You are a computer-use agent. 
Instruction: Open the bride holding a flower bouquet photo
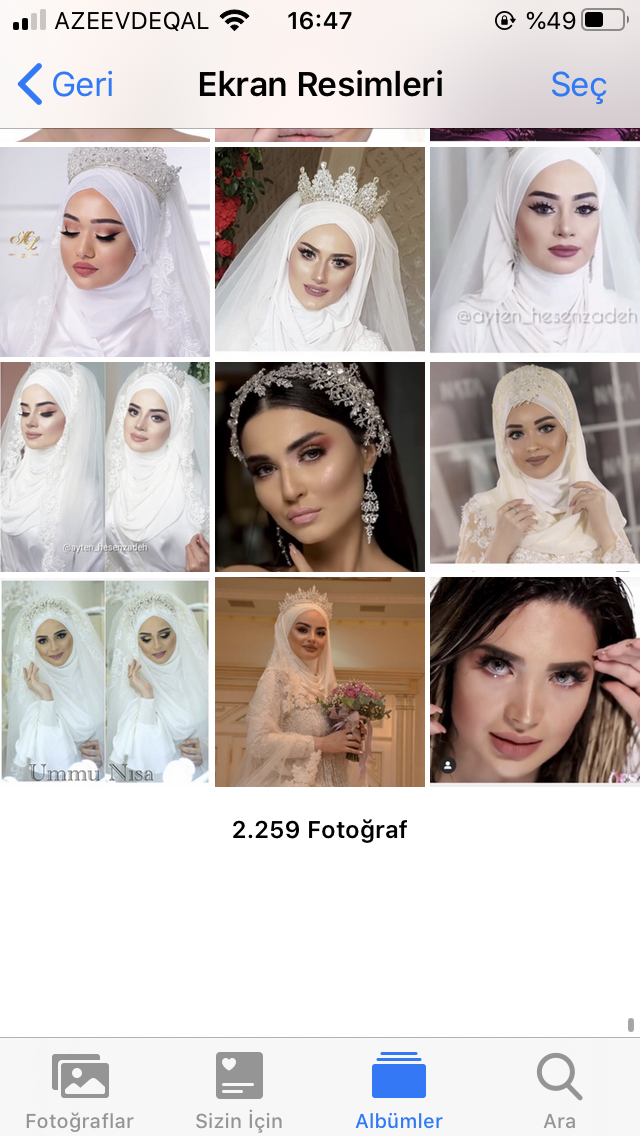[320, 681]
